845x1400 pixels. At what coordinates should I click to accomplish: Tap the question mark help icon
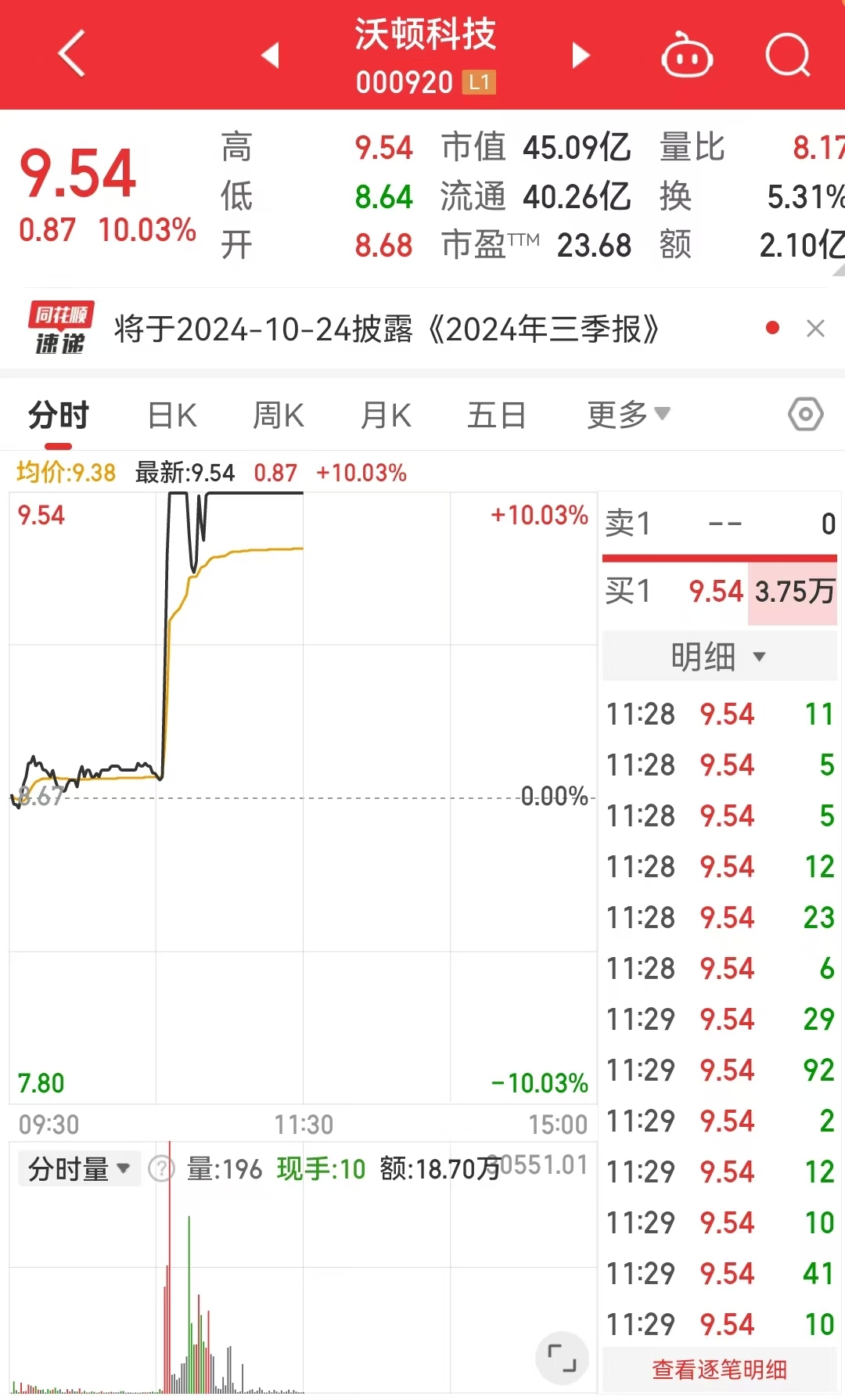tap(162, 1169)
